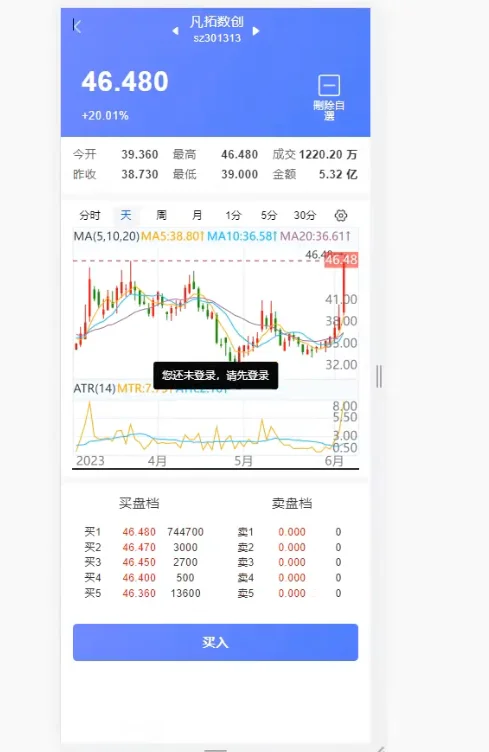Open chart settings gear icon
Image resolution: width=489 pixels, height=752 pixels.
[341, 216]
